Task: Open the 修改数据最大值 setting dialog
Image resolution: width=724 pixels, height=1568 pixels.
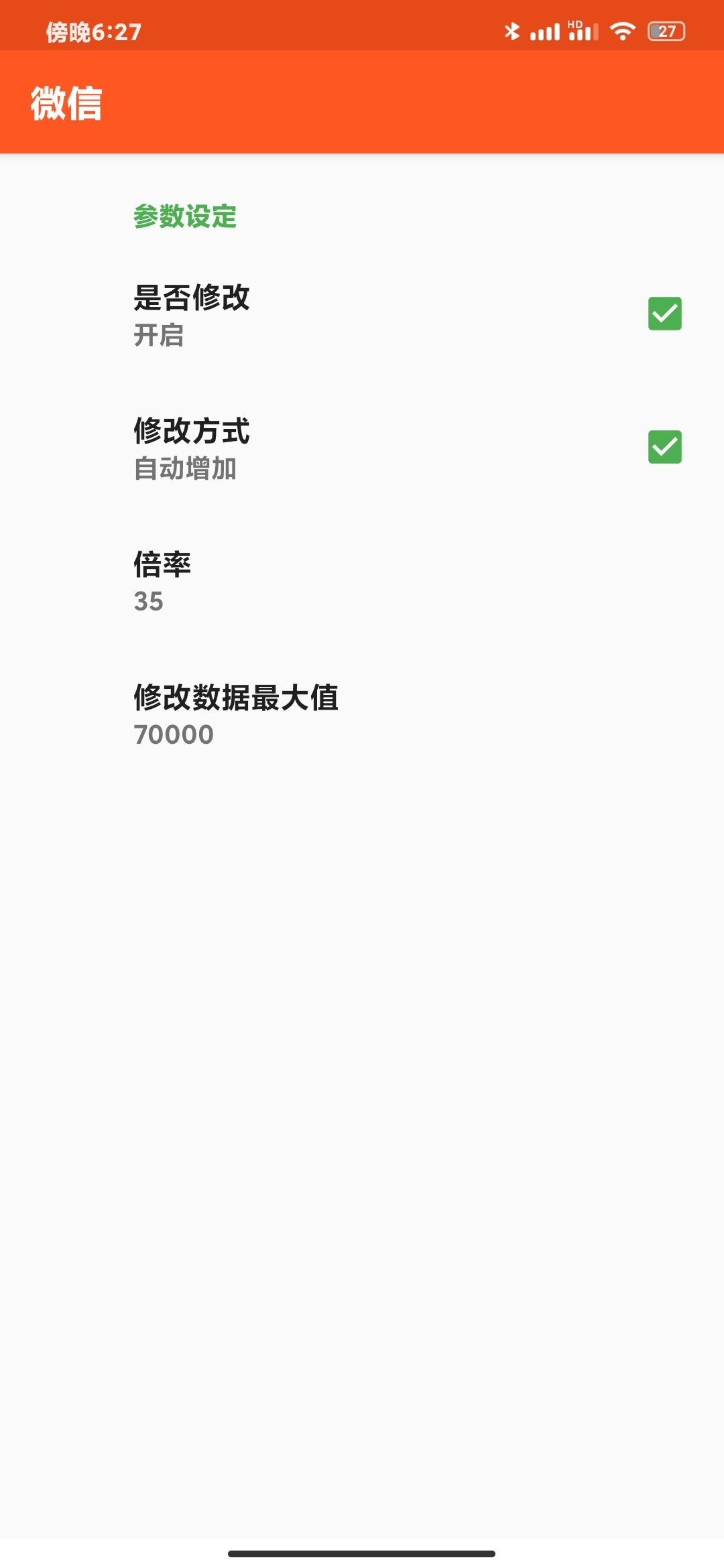Action: [302, 717]
